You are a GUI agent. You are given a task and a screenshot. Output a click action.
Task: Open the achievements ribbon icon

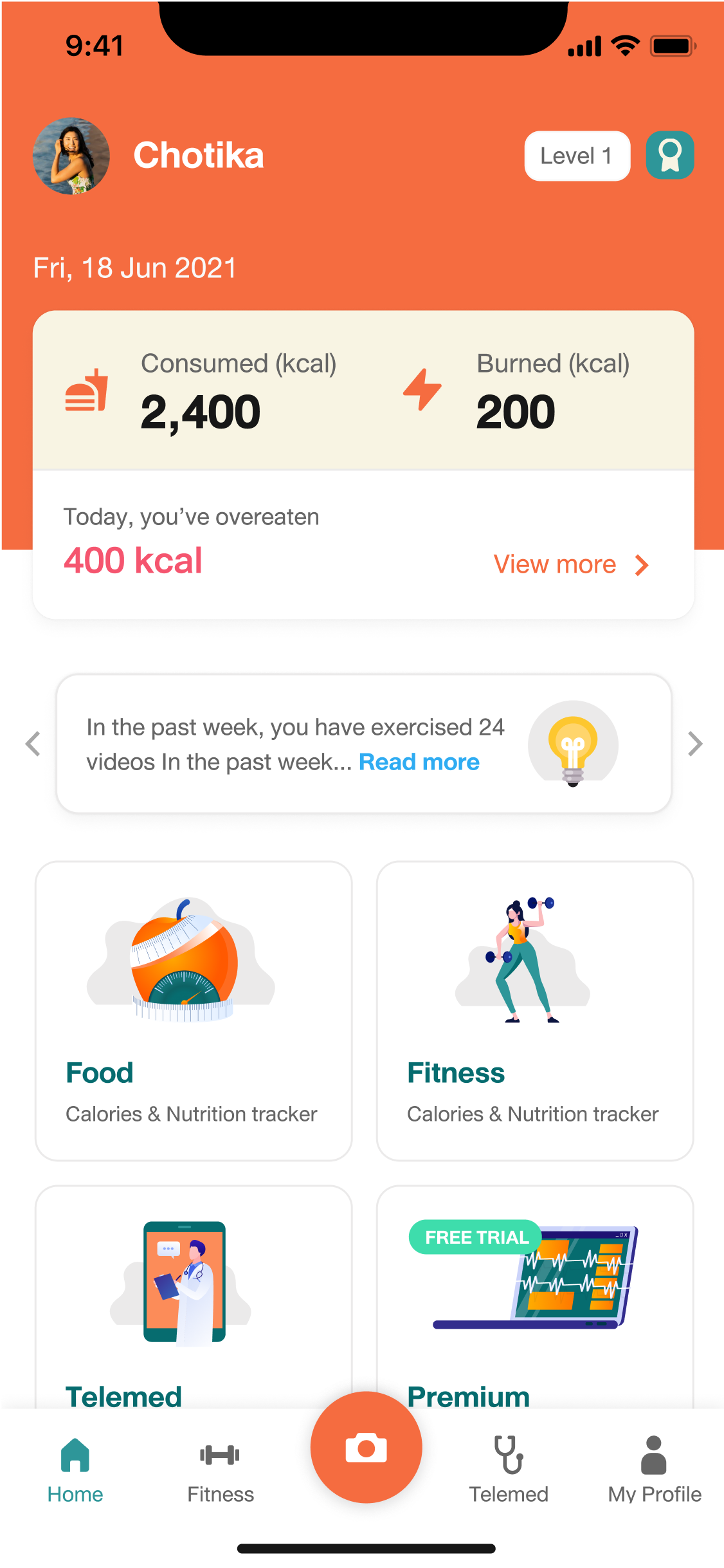click(669, 156)
